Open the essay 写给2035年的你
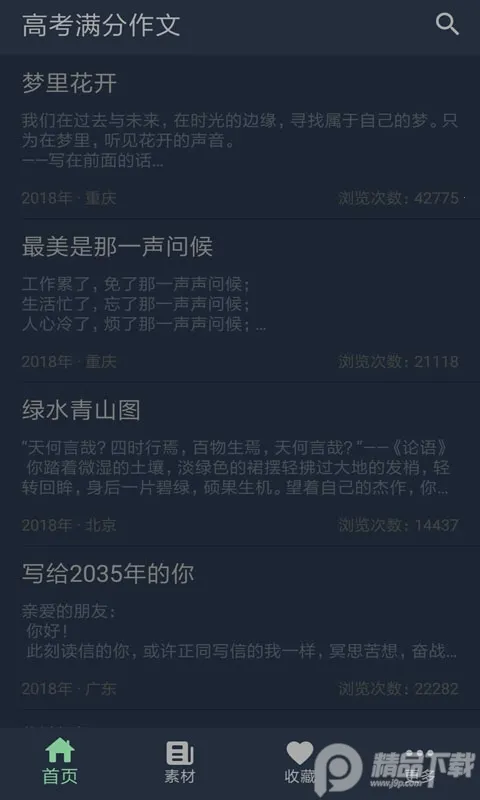480x800 pixels. pos(240,628)
